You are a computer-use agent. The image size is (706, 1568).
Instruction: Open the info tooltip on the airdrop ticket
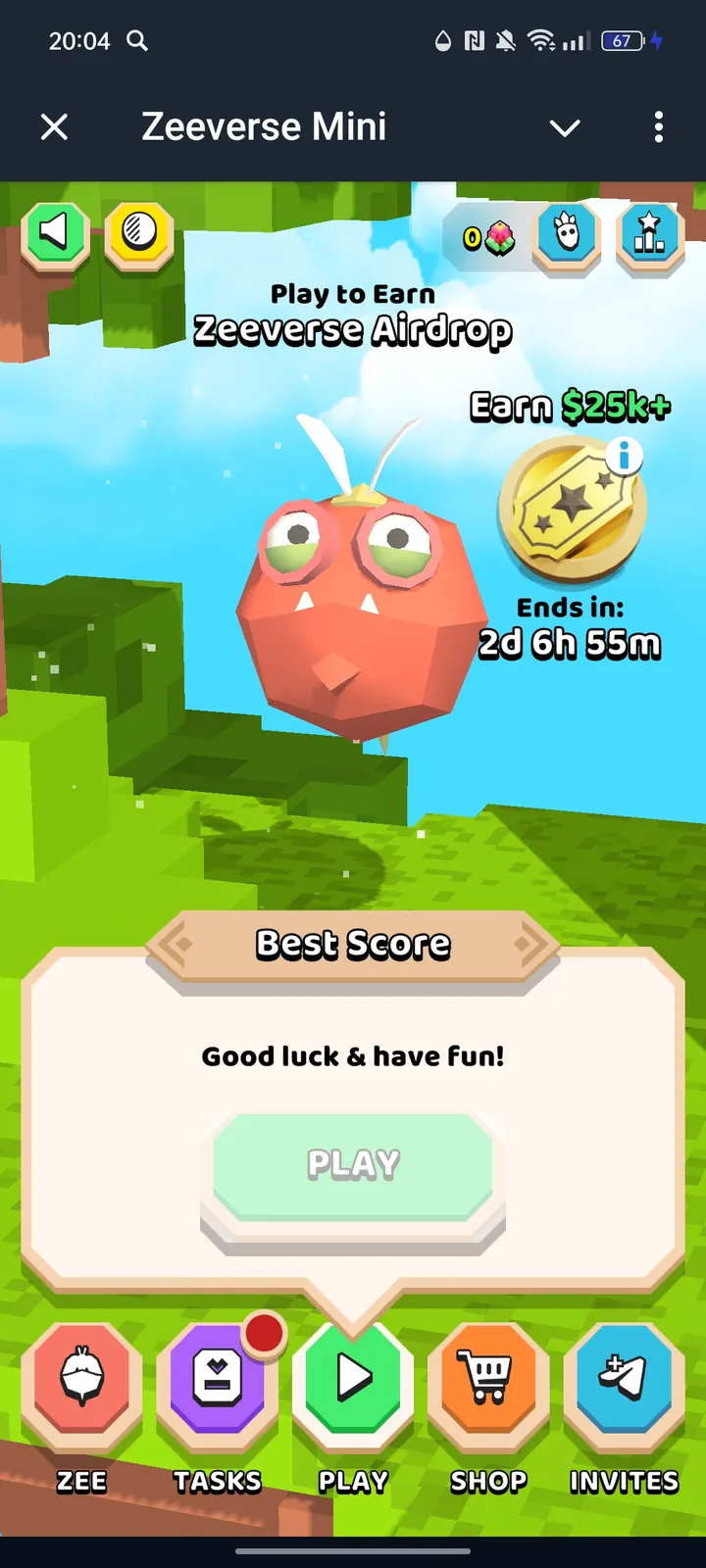click(x=625, y=455)
